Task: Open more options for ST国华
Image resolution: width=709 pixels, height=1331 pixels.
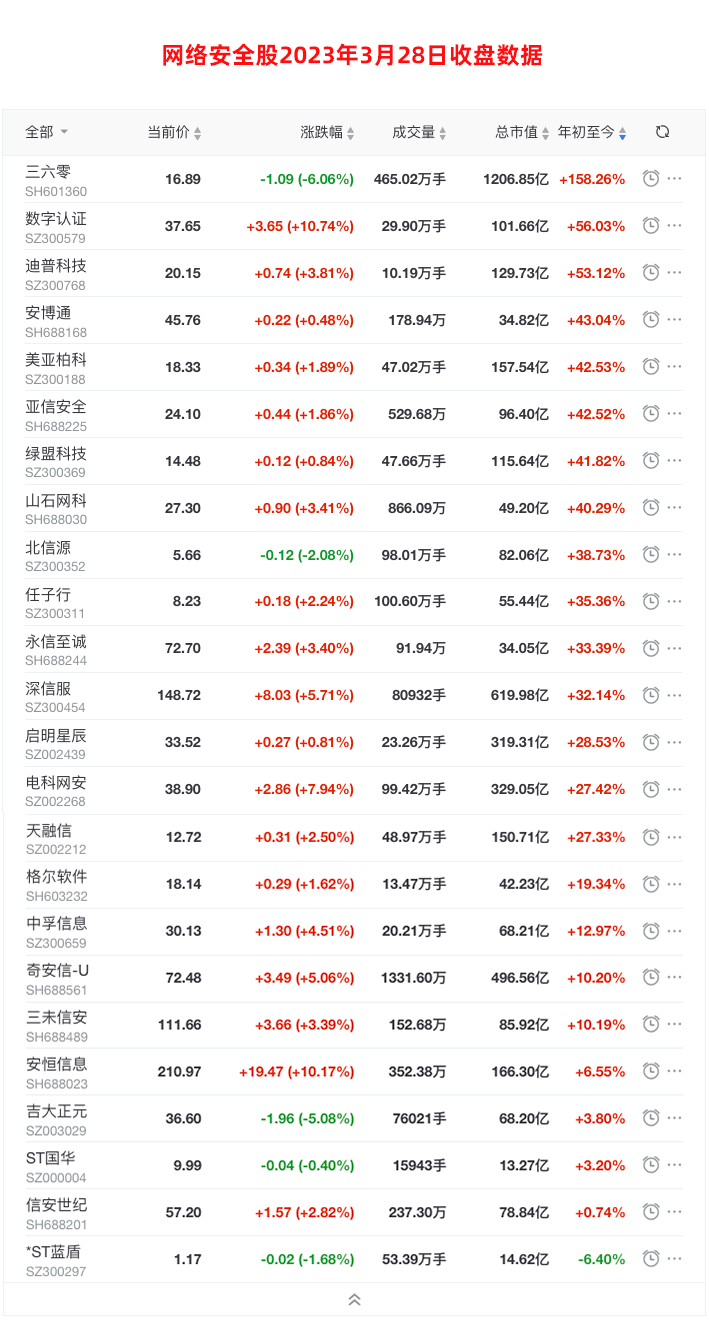Action: 675,1165
